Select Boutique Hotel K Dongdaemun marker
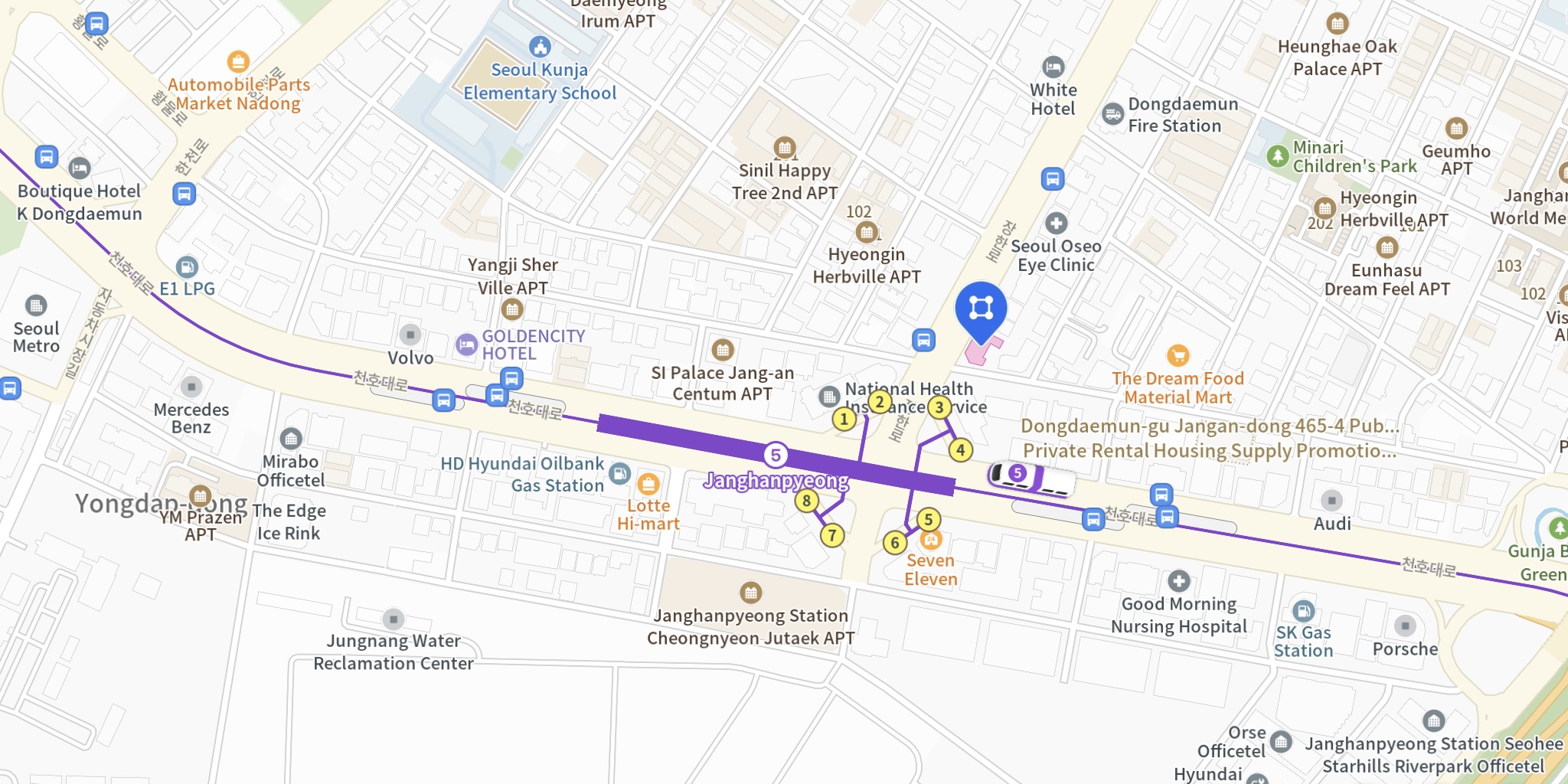 80,168
